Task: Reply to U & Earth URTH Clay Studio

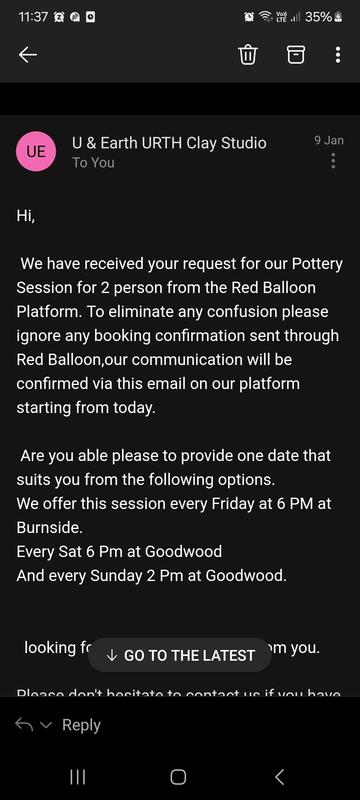Action: [81, 725]
